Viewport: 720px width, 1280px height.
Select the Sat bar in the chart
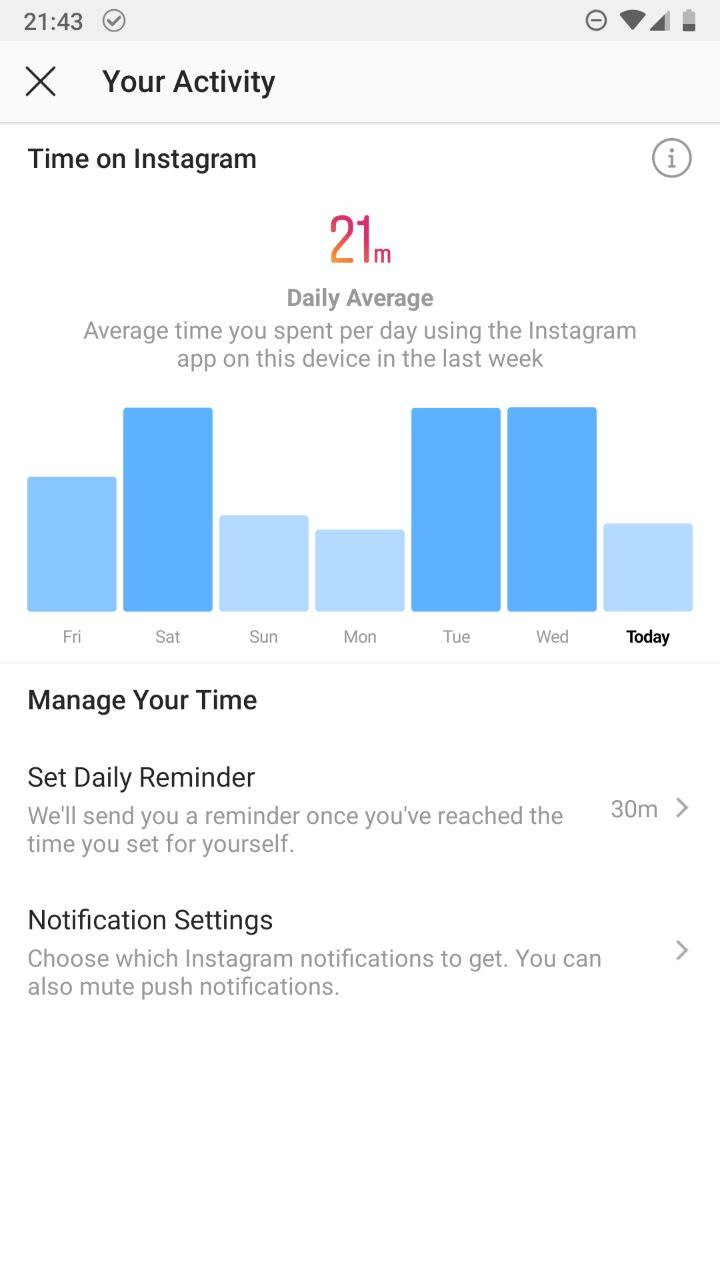point(168,509)
